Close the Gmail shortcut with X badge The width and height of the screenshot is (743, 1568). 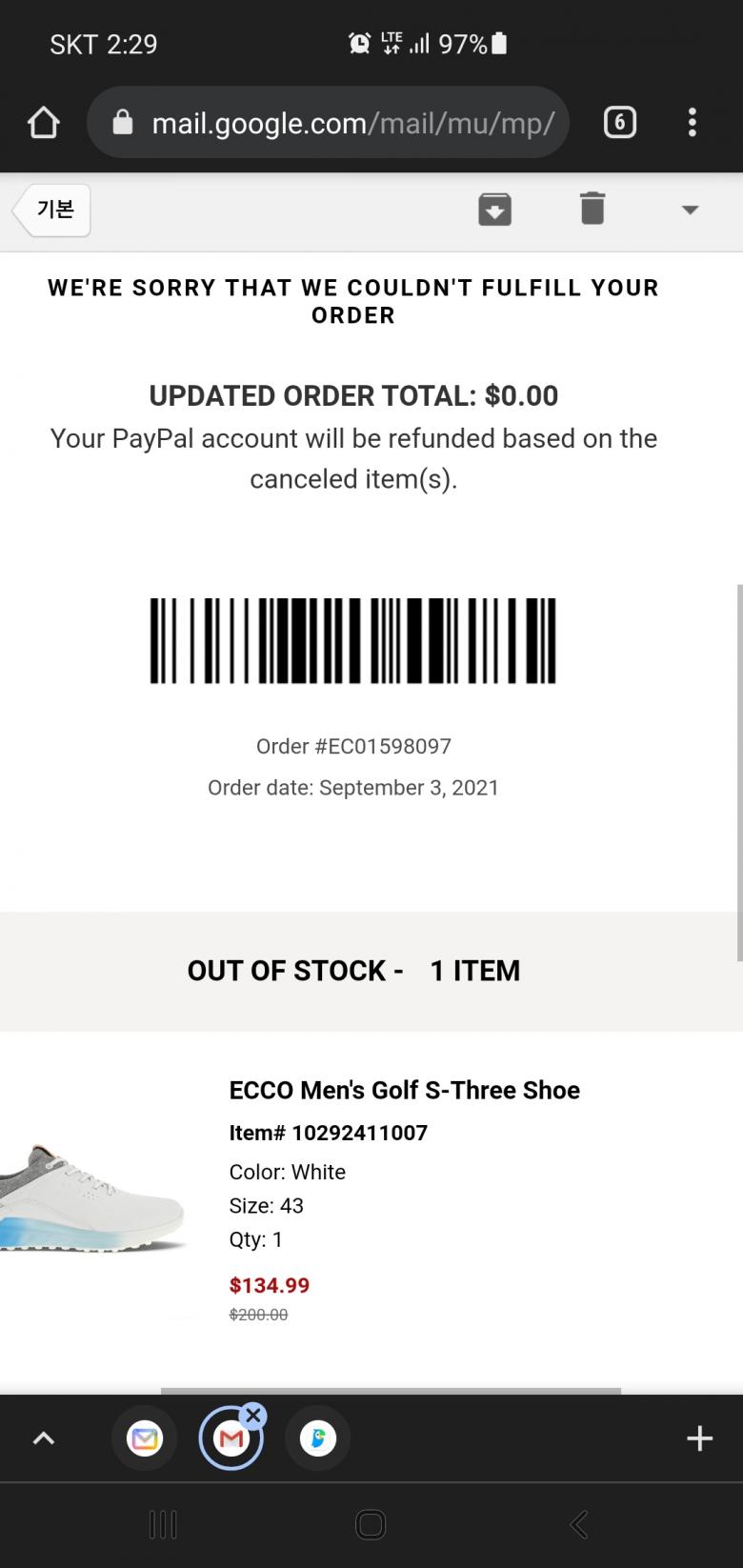coord(252,1415)
